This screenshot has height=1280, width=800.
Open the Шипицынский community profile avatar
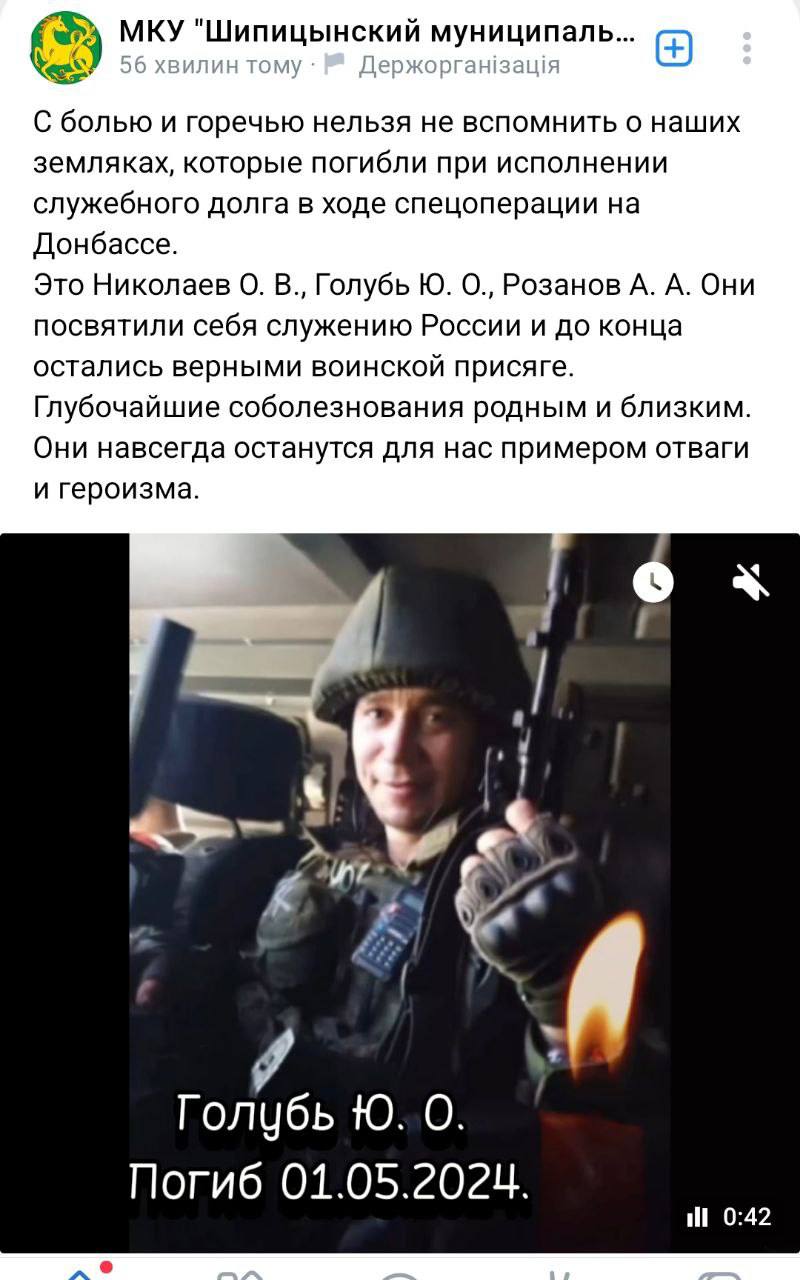pyautogui.click(x=65, y=48)
